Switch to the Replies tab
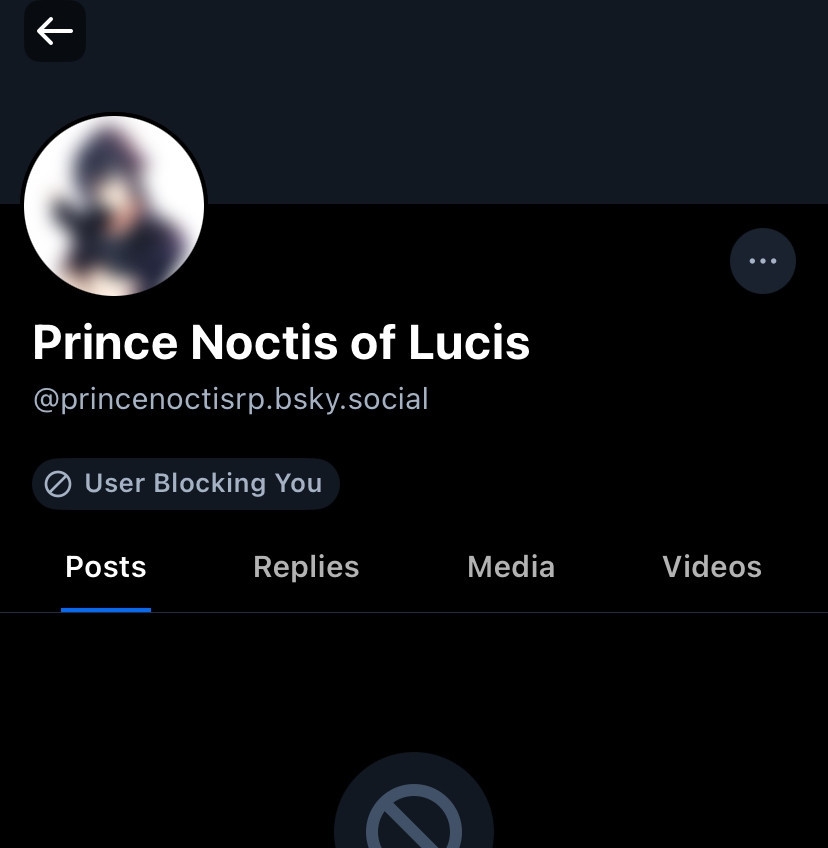 [x=306, y=567]
